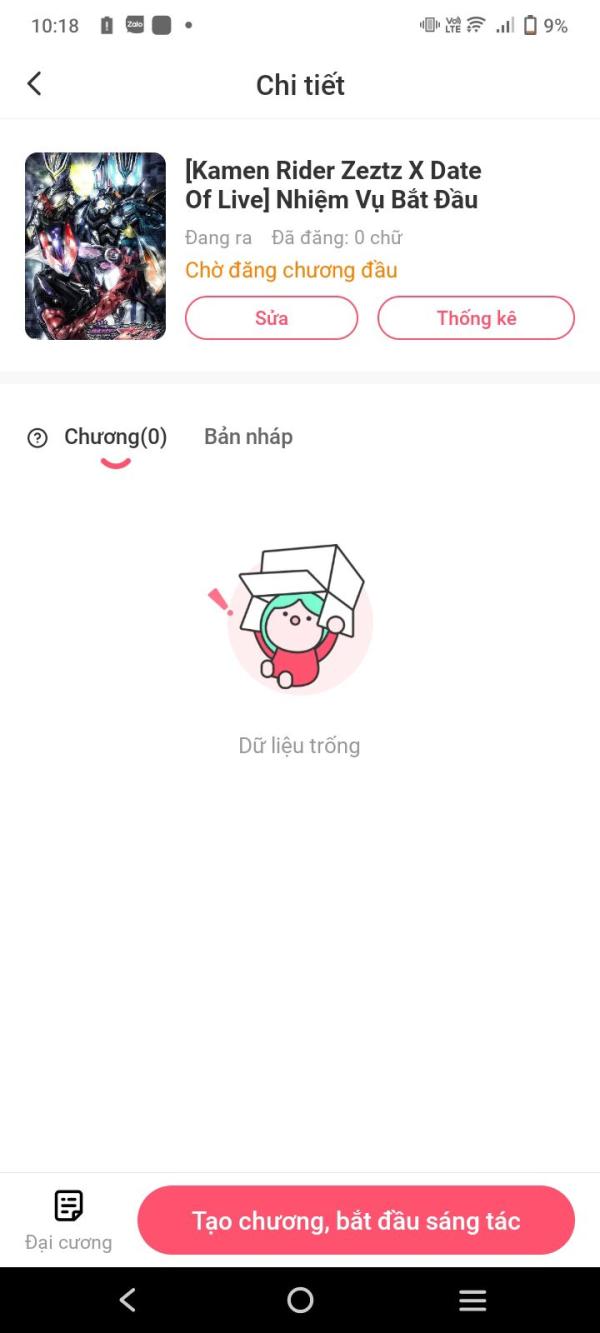The height and width of the screenshot is (1333, 600).
Task: Switch to the Bản nháp tab
Action: (x=248, y=437)
